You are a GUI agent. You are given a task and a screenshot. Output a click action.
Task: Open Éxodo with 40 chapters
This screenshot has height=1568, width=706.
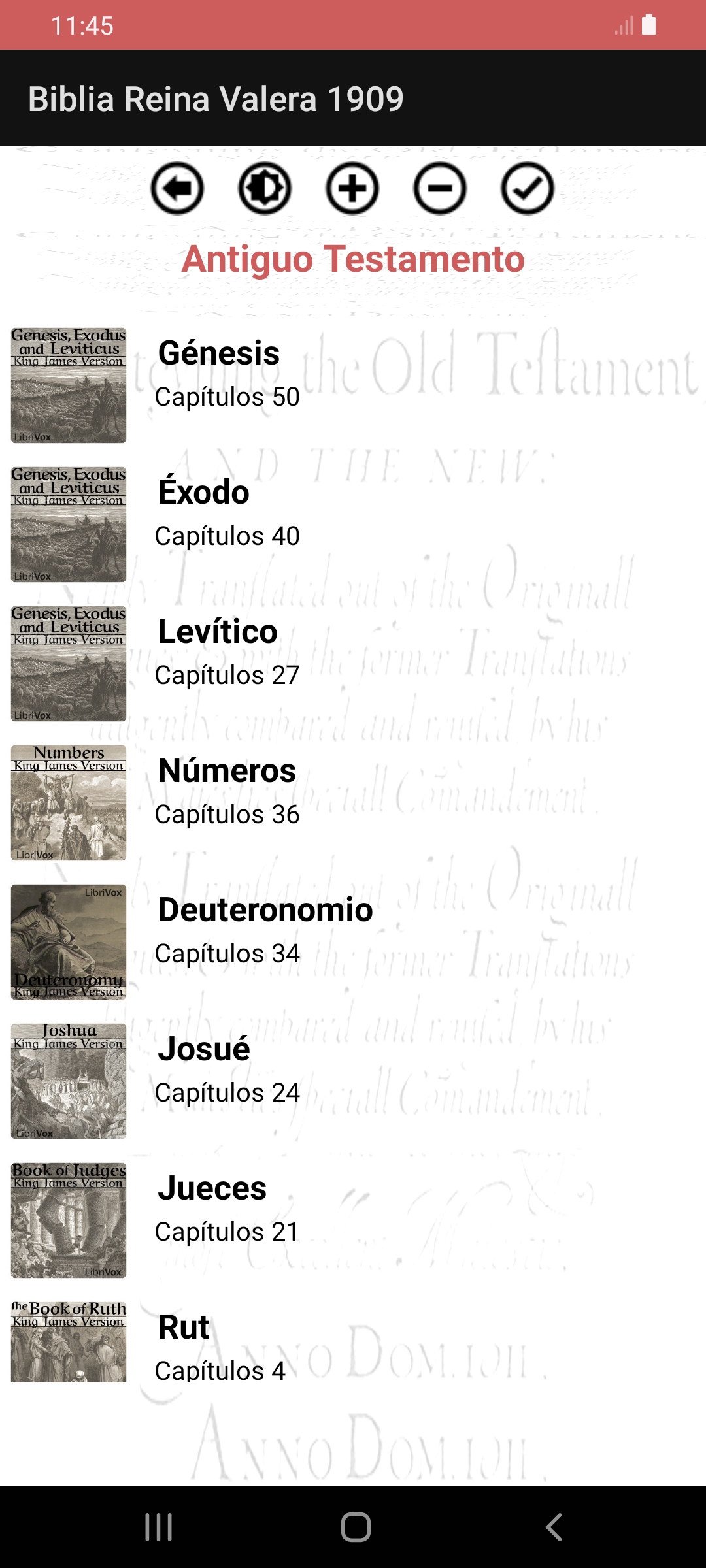point(204,513)
